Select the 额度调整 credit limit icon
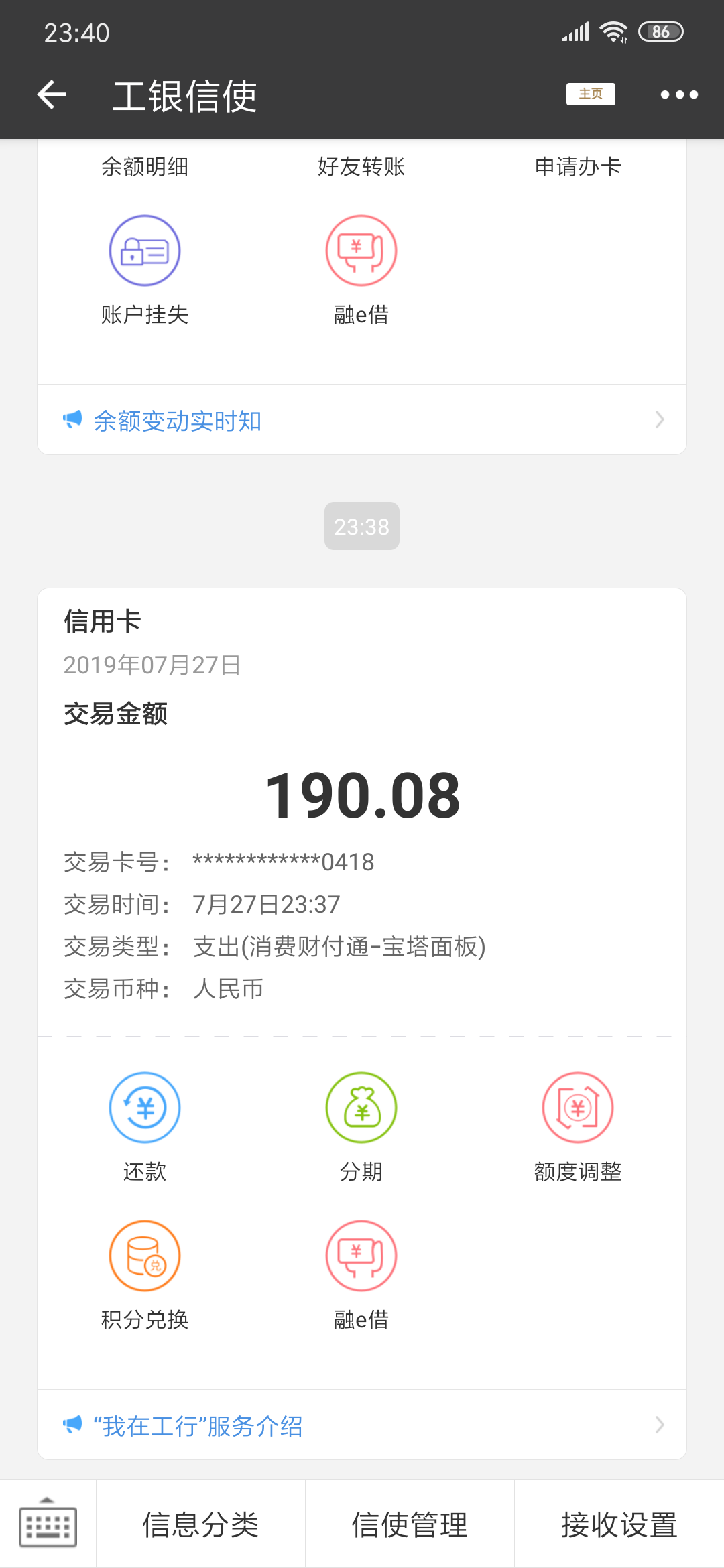The image size is (724, 1568). [578, 1107]
